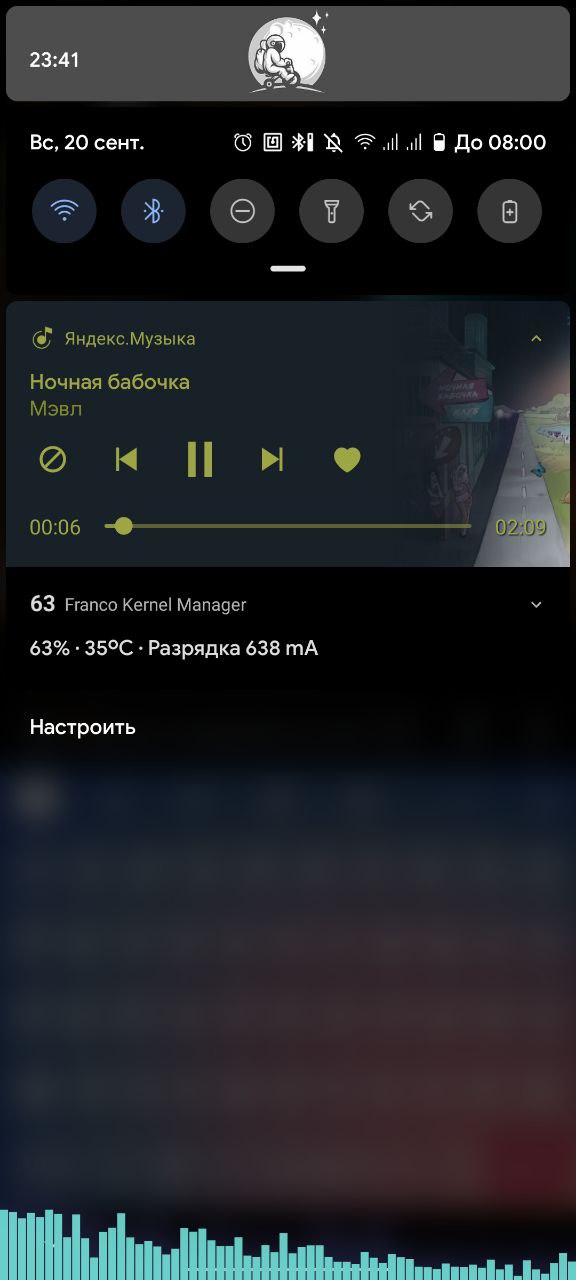Image resolution: width=576 pixels, height=1280 pixels.
Task: Skip to the next track
Action: [x=272, y=459]
